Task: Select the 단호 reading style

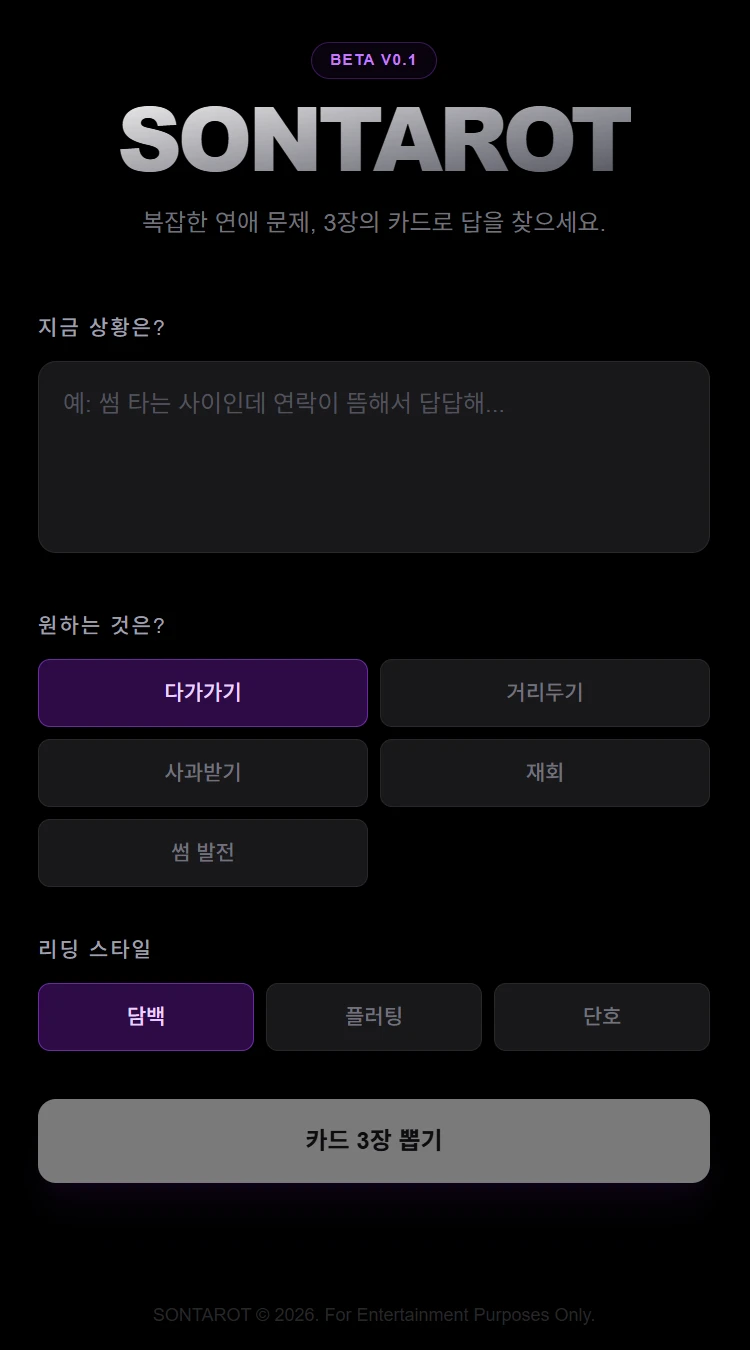Action: pos(602,1017)
